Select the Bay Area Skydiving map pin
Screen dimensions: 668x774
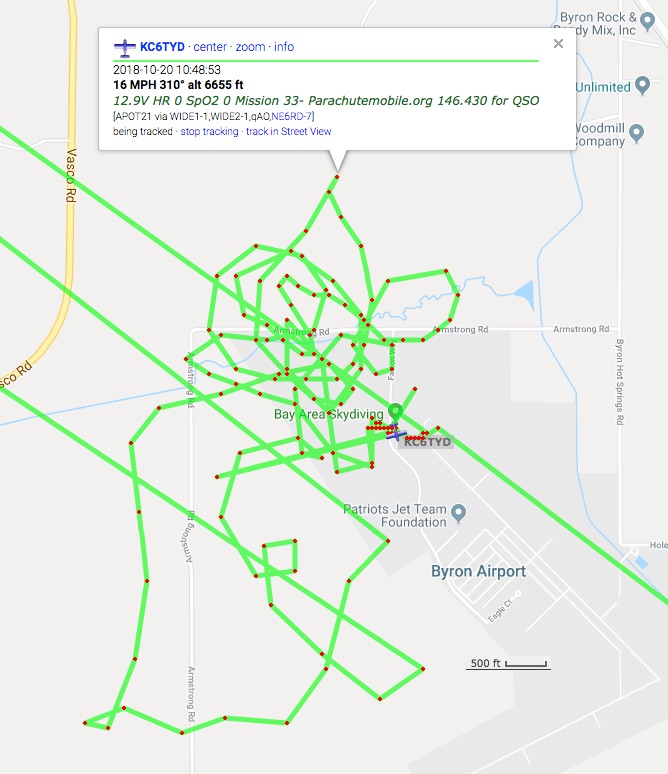[395, 411]
